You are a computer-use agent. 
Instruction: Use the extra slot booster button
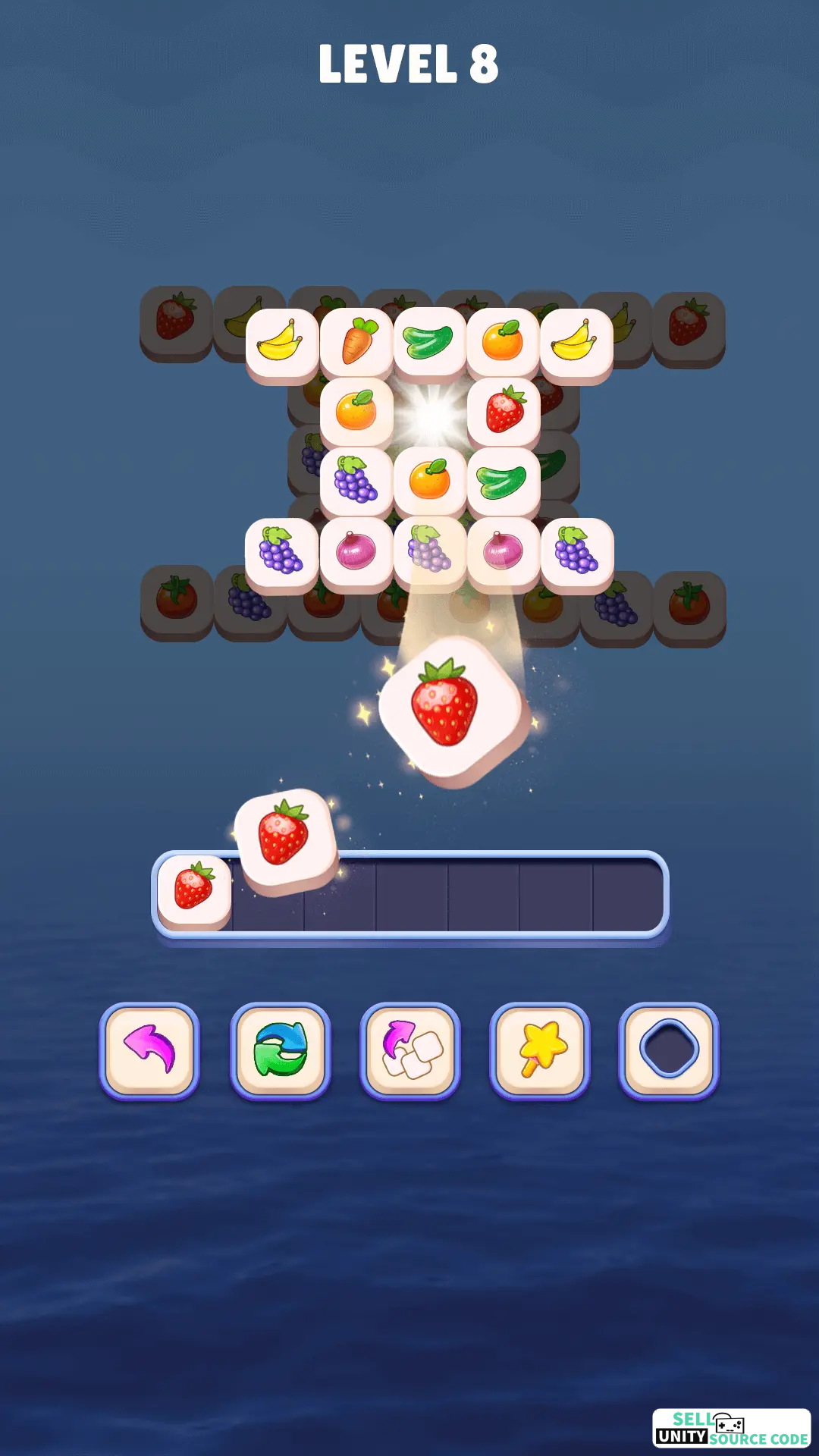(x=669, y=1051)
